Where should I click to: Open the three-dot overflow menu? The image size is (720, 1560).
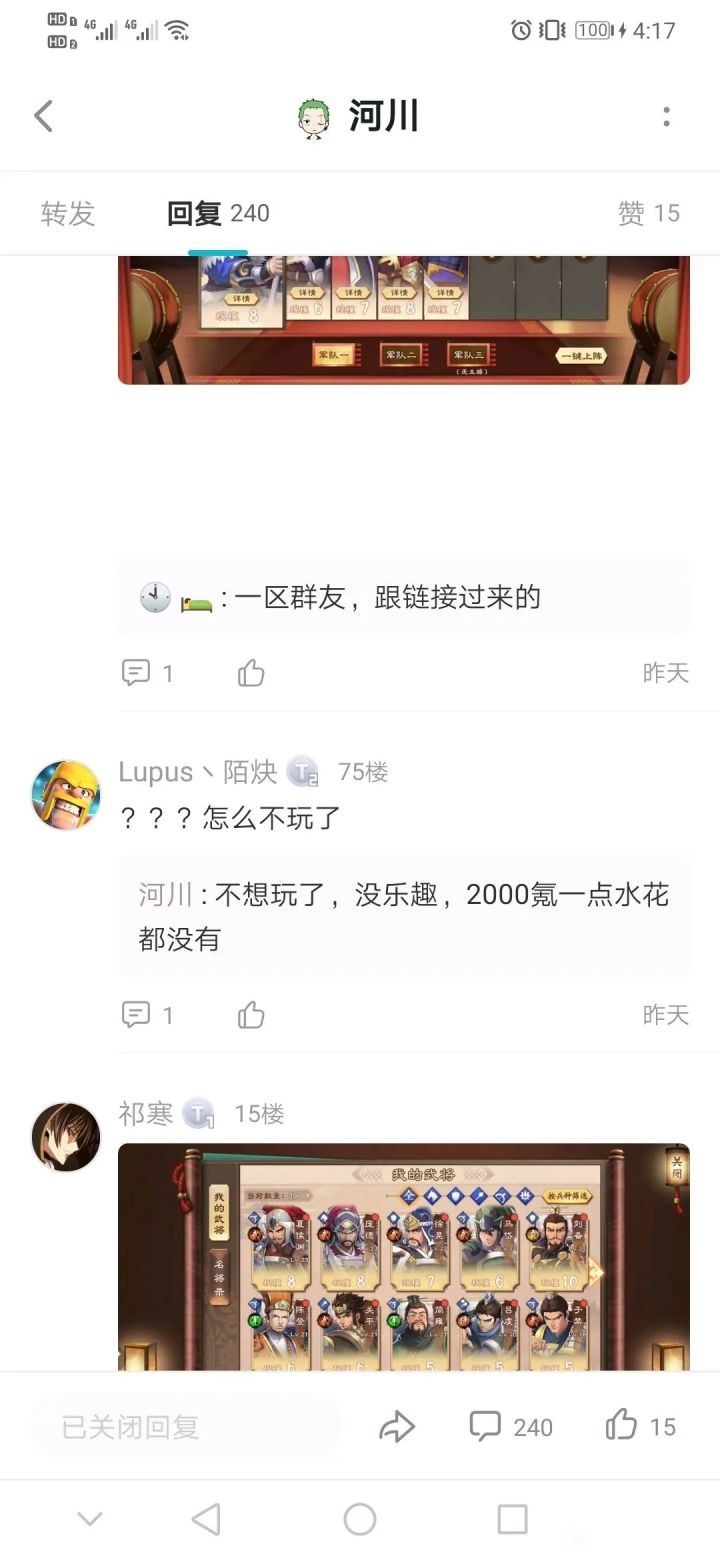coord(666,116)
